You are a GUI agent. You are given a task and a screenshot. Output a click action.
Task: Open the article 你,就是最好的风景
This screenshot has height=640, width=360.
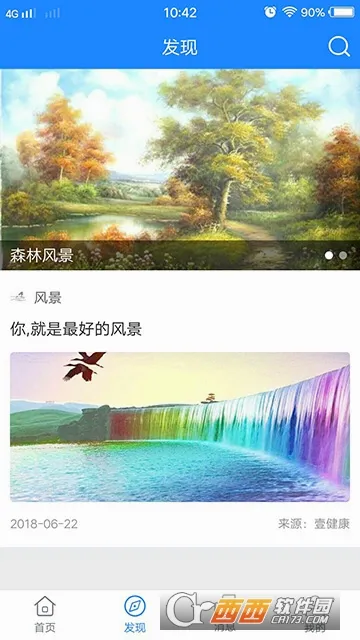coord(76,329)
